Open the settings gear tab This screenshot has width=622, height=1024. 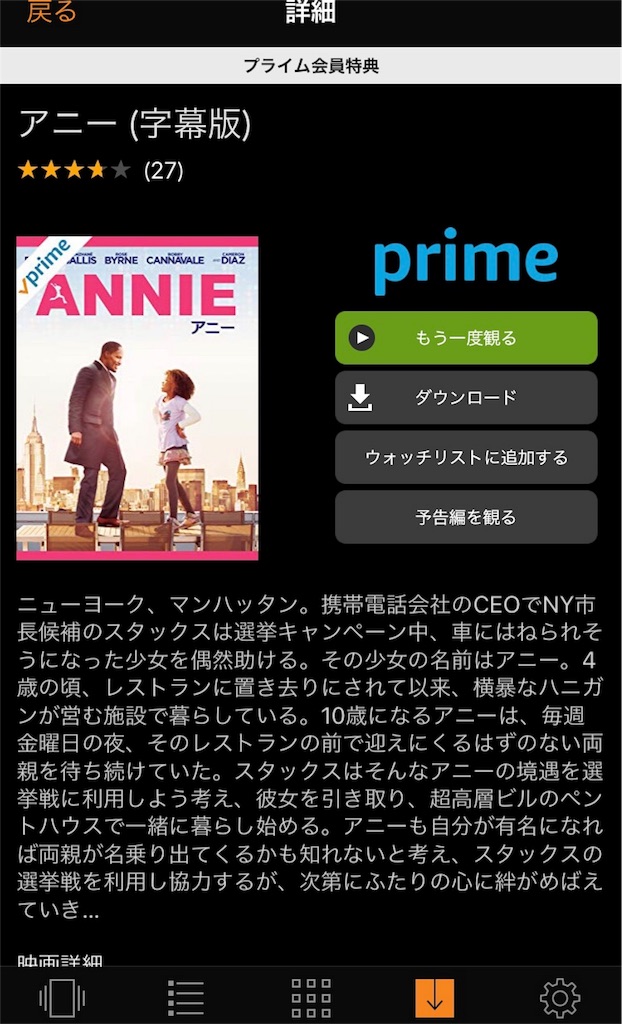coord(560,998)
